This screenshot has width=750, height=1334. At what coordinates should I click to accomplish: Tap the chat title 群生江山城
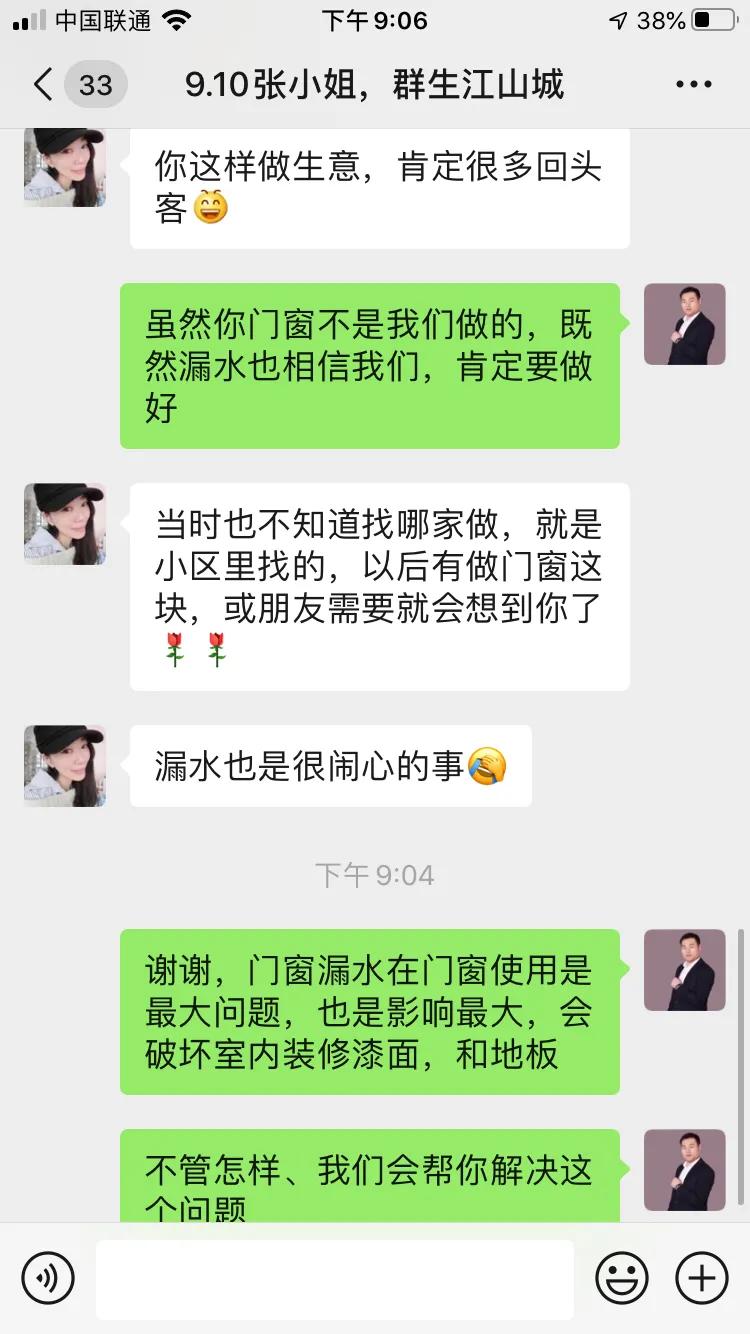(376, 85)
